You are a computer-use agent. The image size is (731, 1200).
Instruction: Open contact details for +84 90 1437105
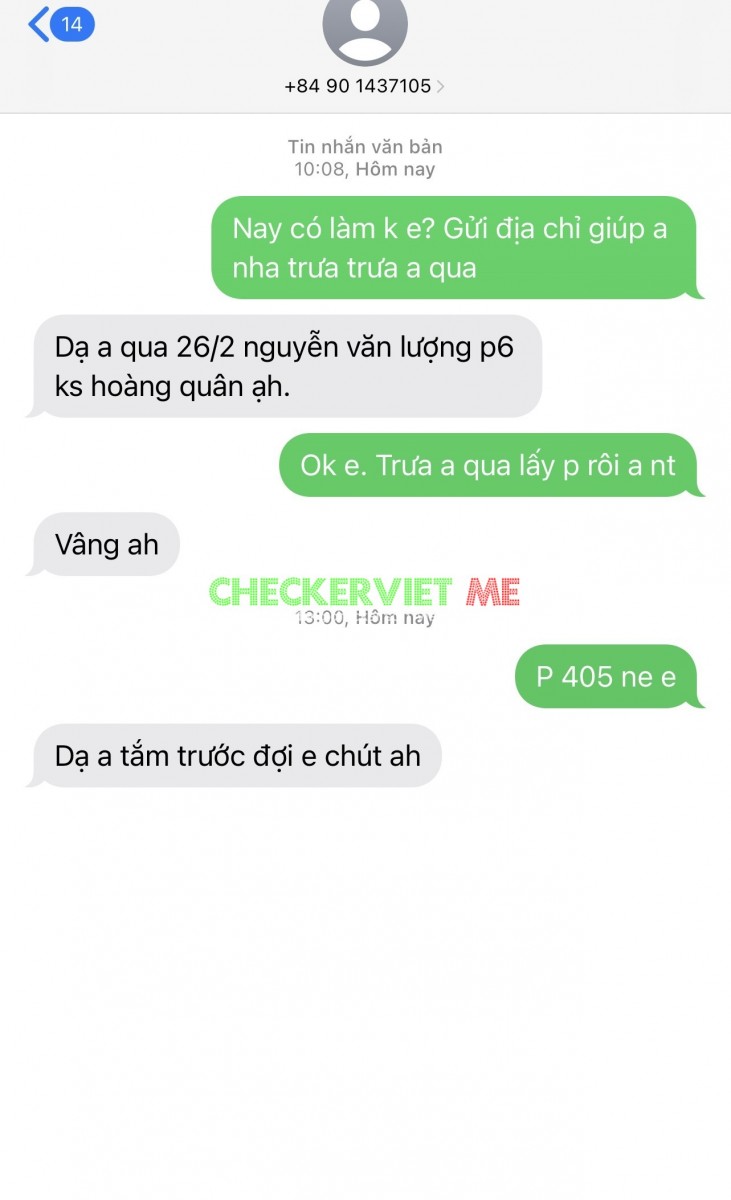click(364, 86)
